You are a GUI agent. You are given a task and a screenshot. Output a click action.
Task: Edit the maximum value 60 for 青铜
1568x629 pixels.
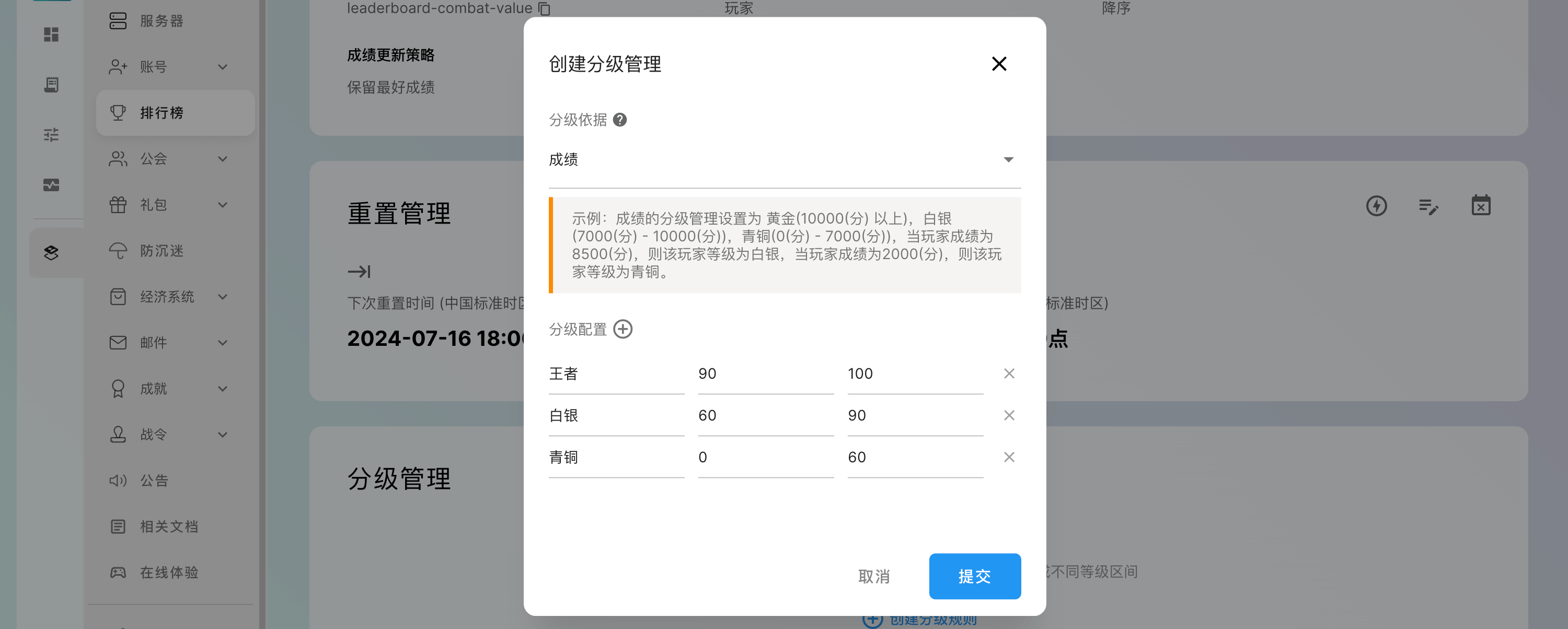(914, 458)
